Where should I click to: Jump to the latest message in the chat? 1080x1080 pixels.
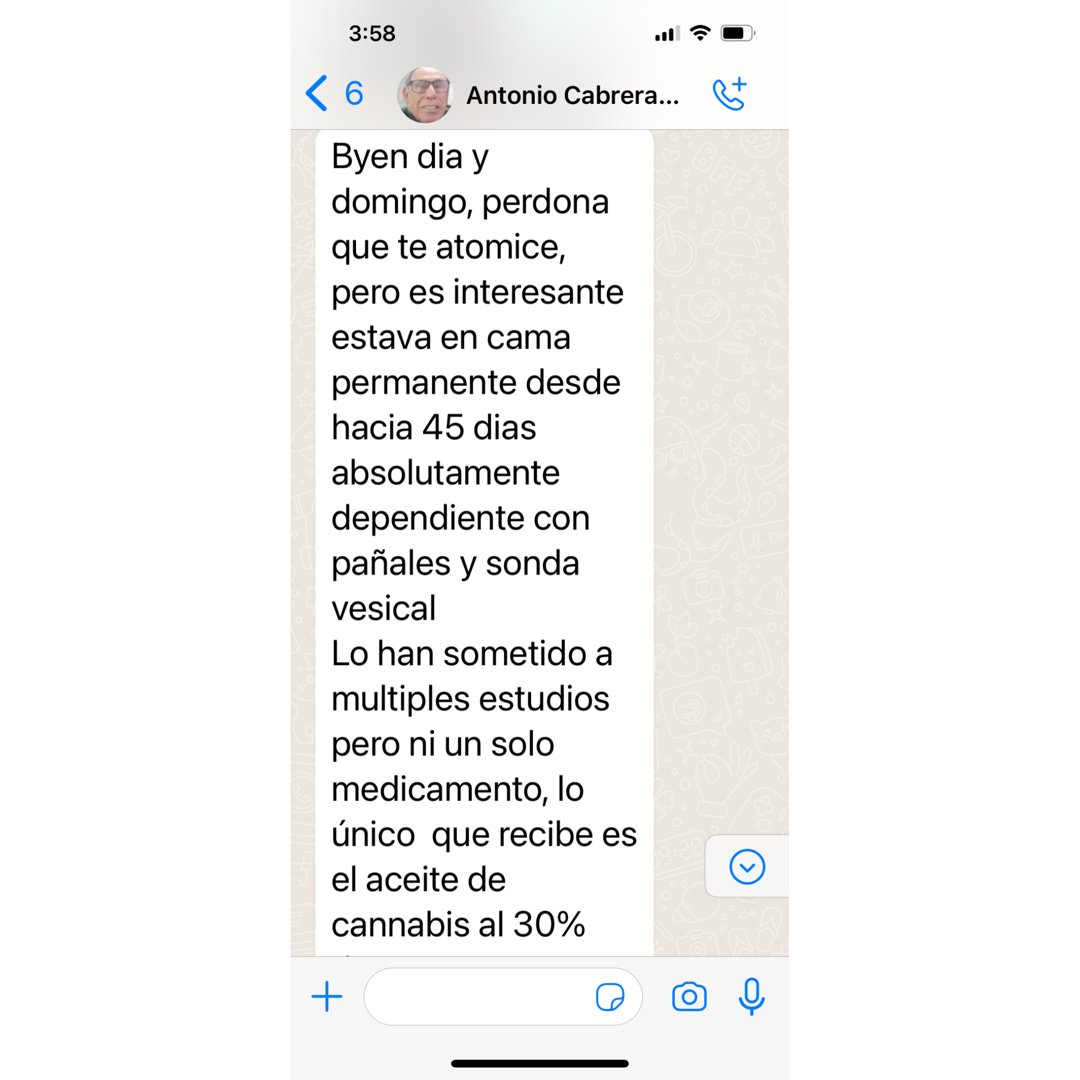coord(747,866)
